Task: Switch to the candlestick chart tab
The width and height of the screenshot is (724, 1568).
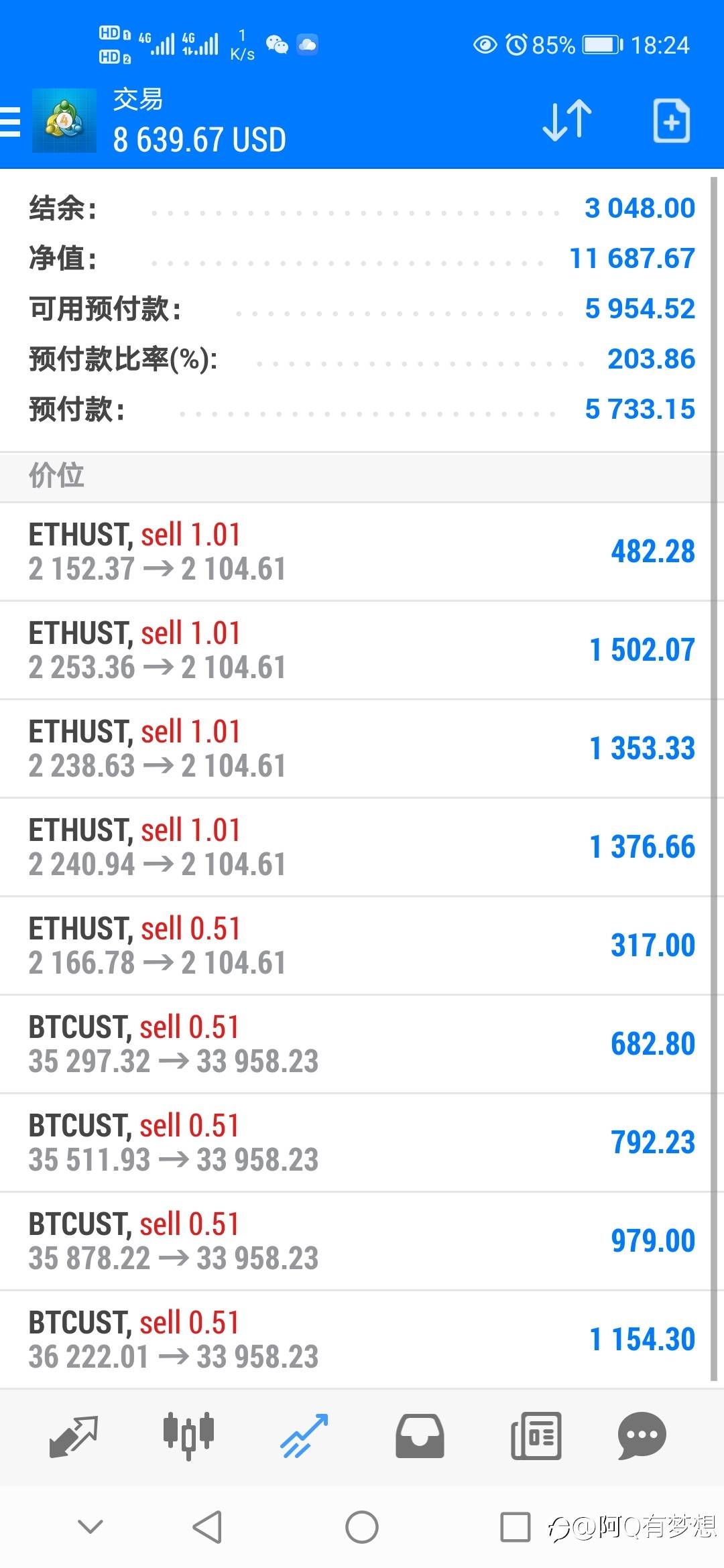Action: [188, 1437]
